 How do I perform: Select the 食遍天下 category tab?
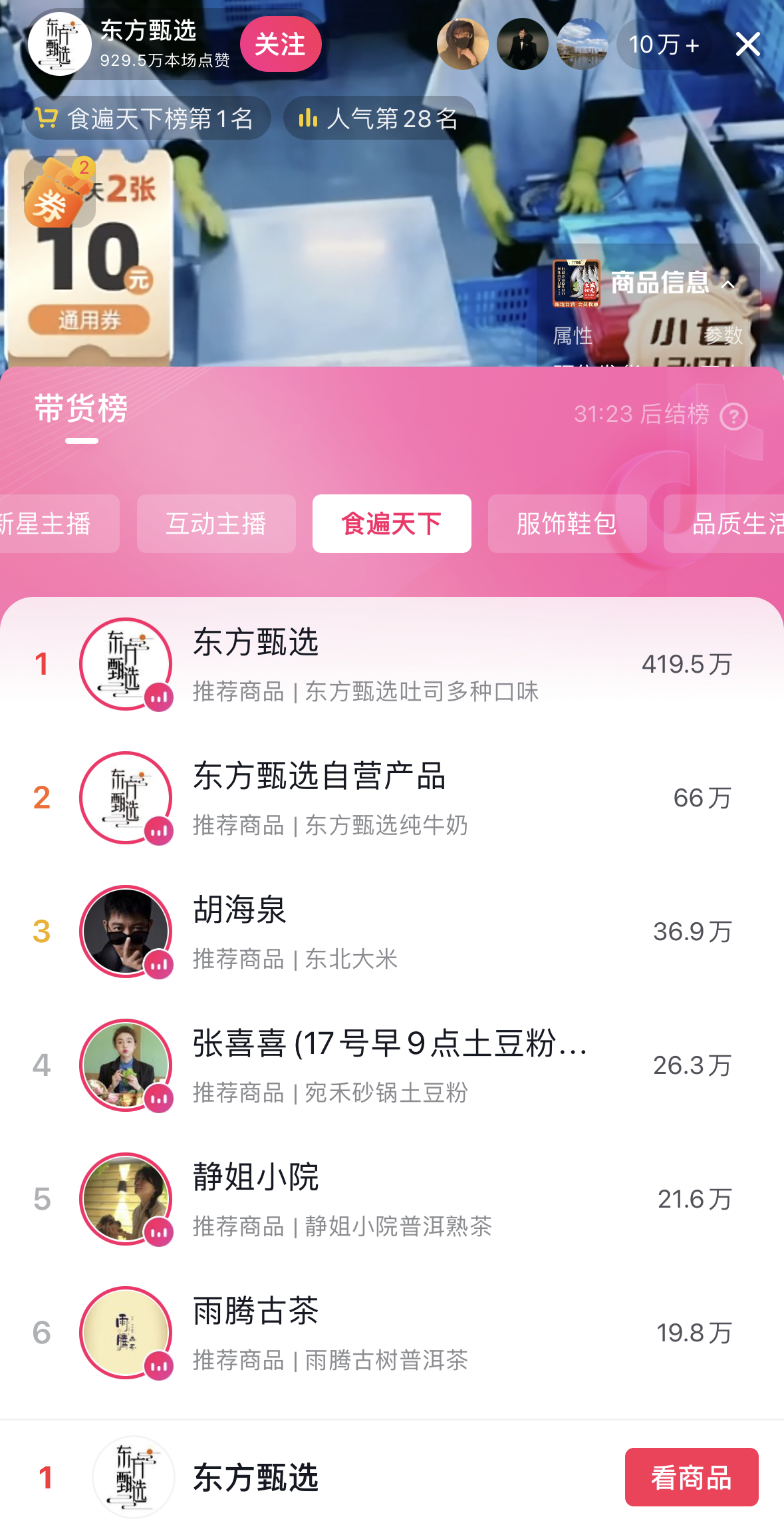[x=392, y=524]
